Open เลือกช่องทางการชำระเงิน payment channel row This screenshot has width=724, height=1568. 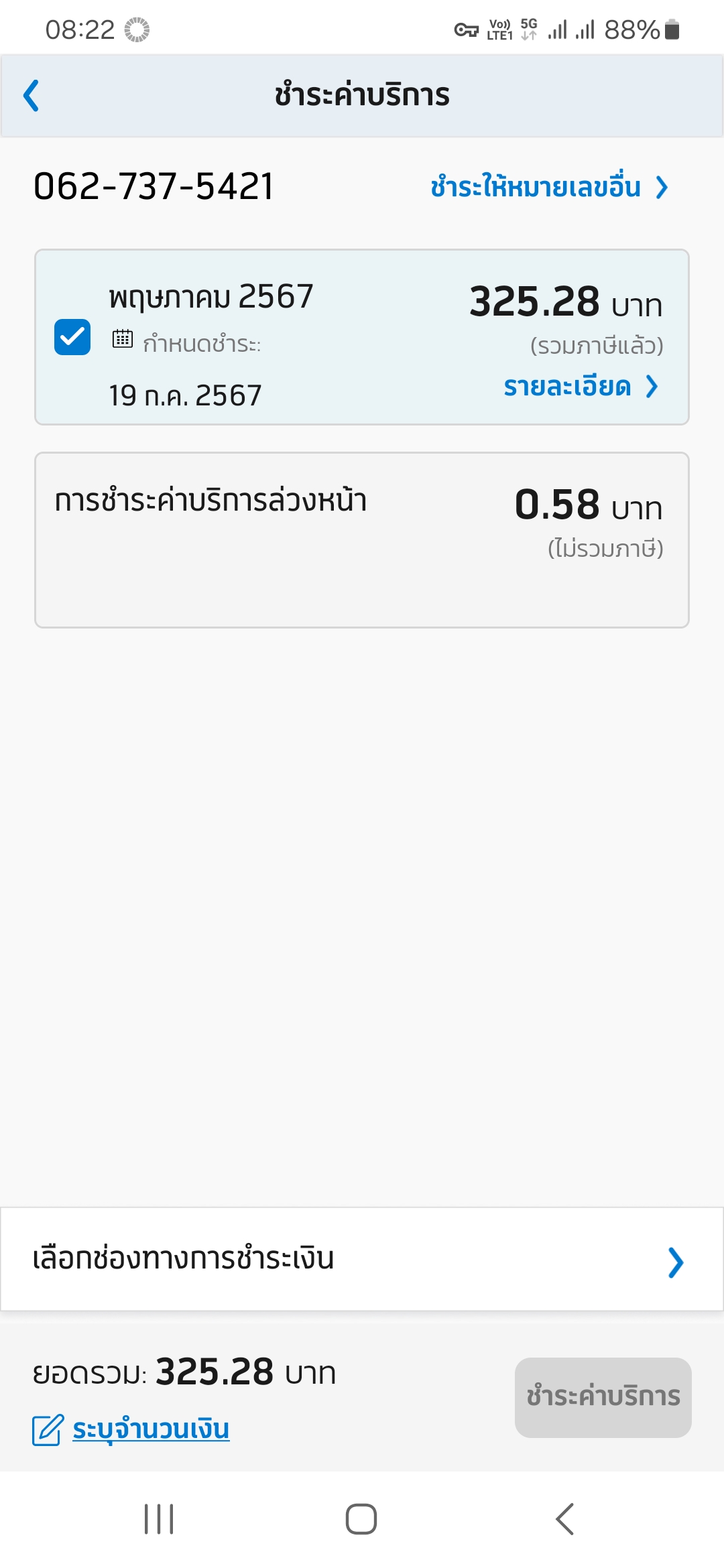coord(362,1259)
